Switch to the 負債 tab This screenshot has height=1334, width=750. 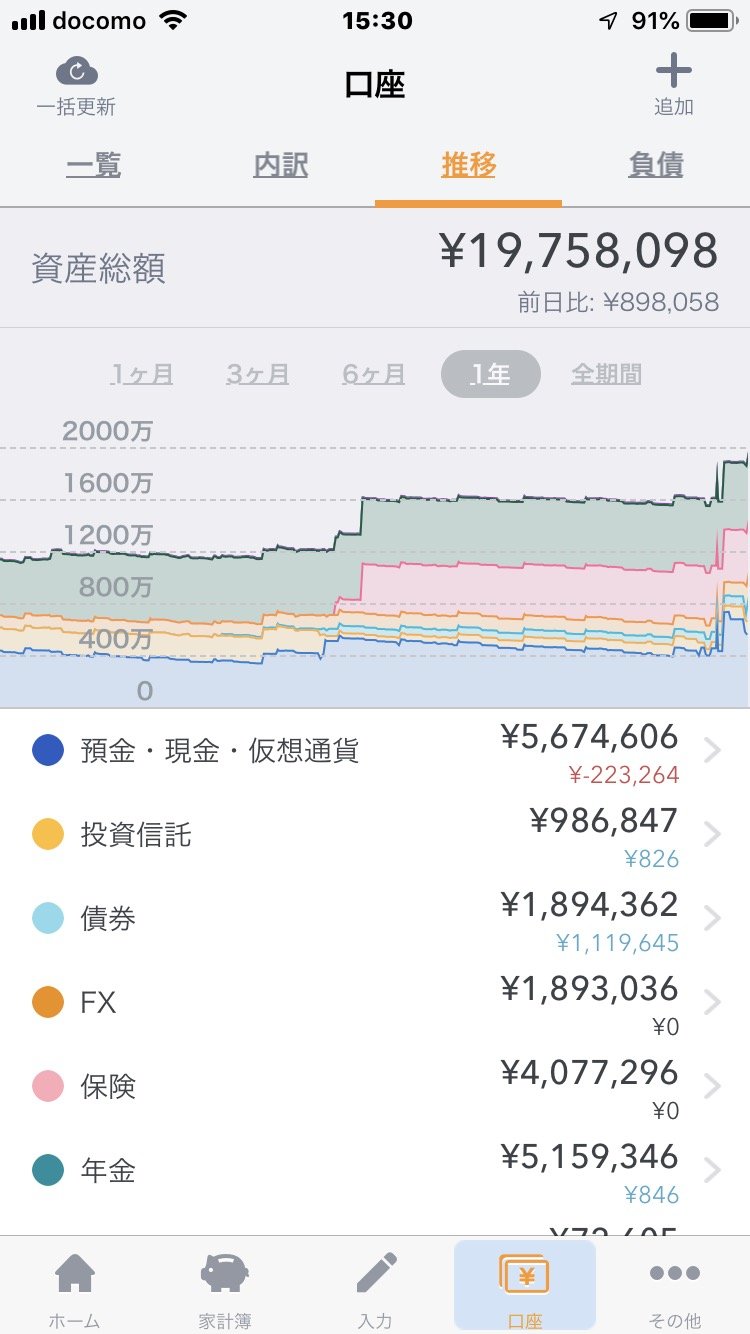click(656, 165)
